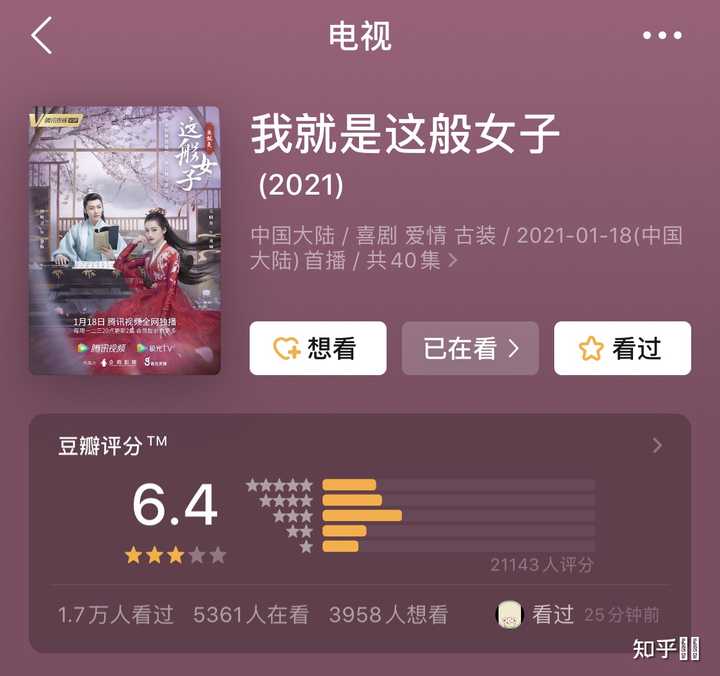Go back using the top-left arrow

(42, 36)
